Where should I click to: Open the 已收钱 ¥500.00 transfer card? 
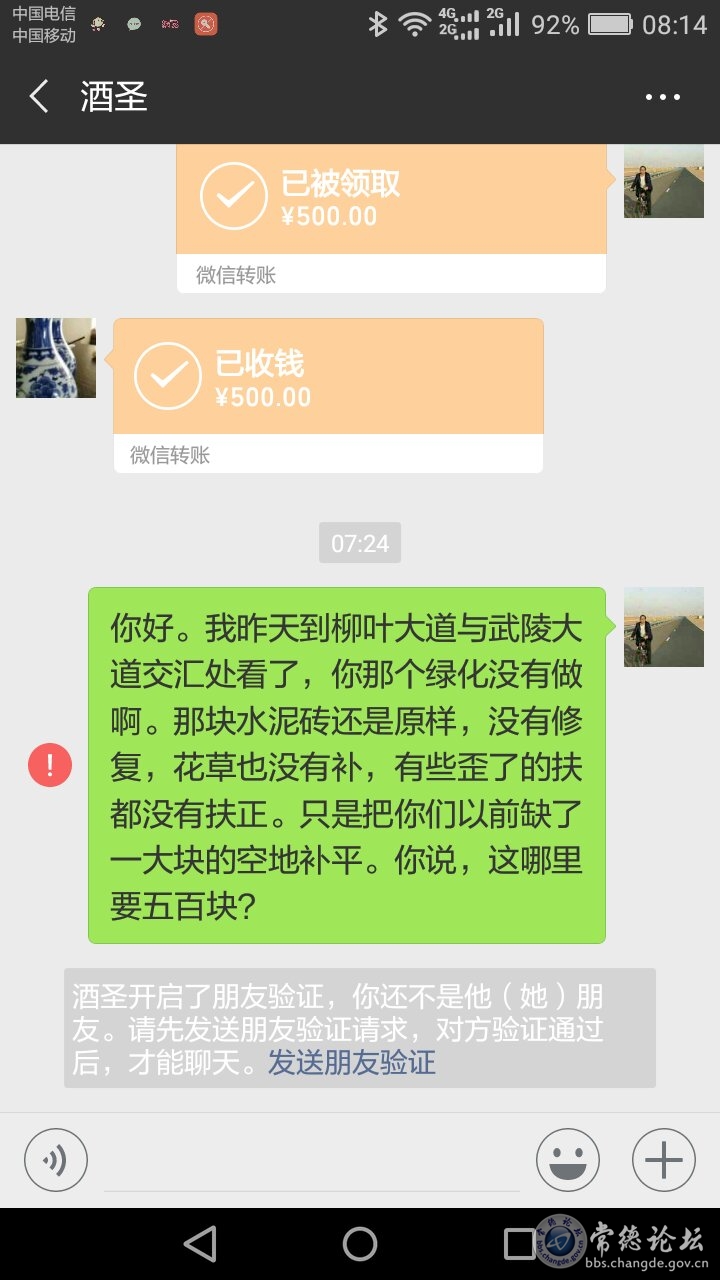328,396
